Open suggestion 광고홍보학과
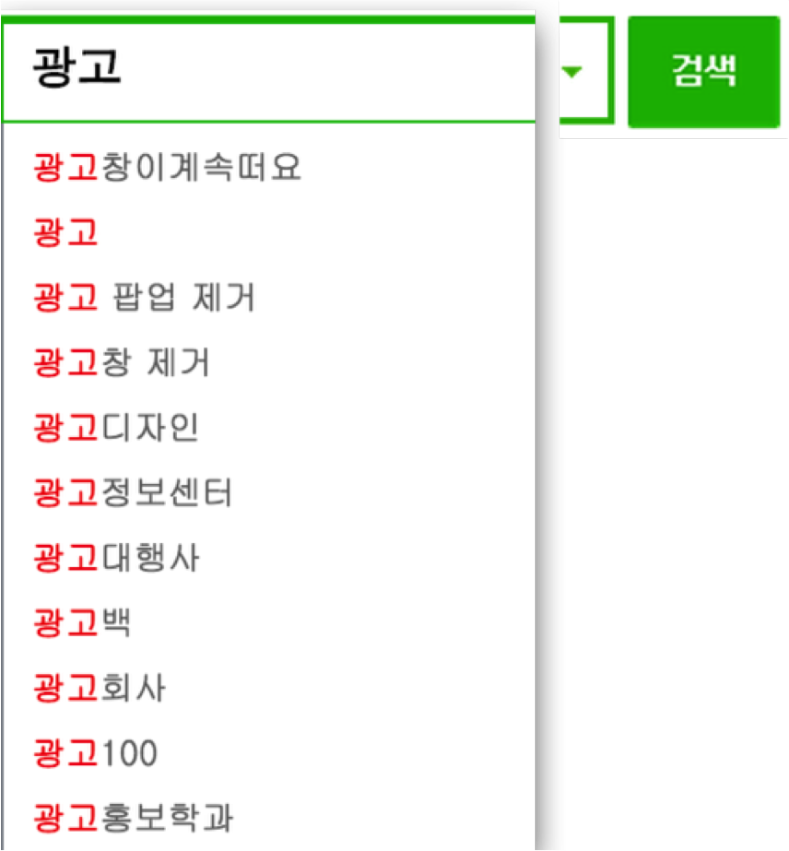This screenshot has width=789, height=851. click(x=133, y=817)
